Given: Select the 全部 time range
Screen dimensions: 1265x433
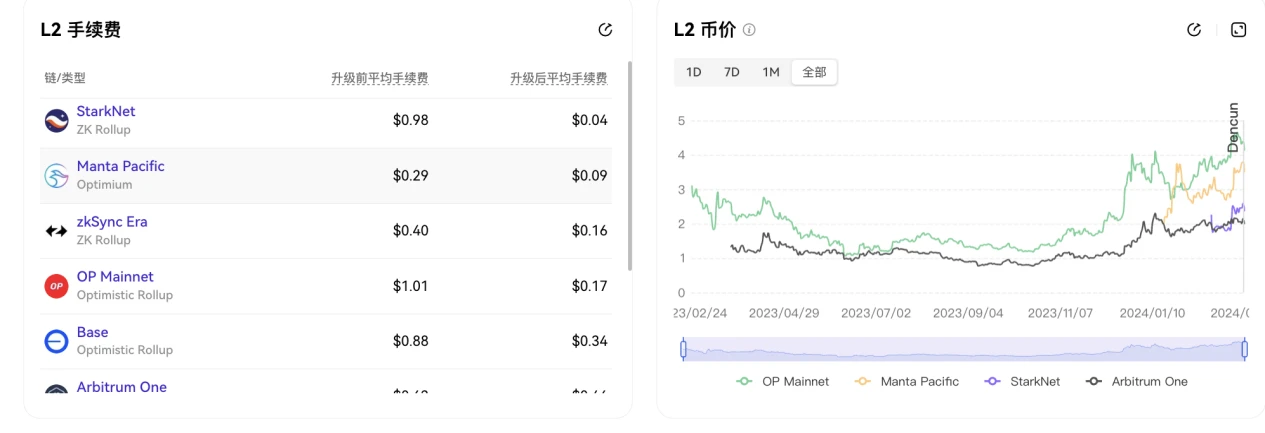Looking at the screenshot, I should pyautogui.click(x=814, y=72).
